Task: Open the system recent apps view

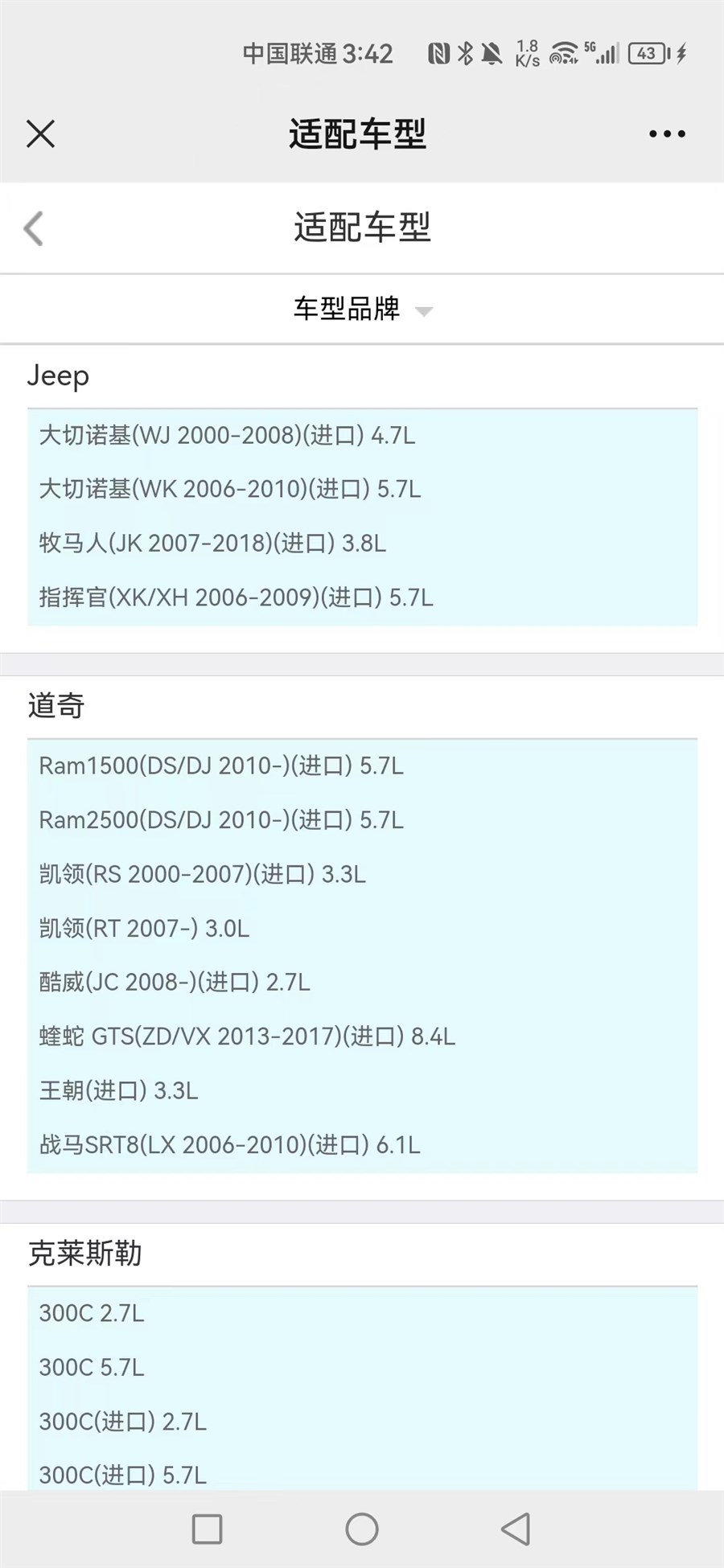Action: [208, 1529]
